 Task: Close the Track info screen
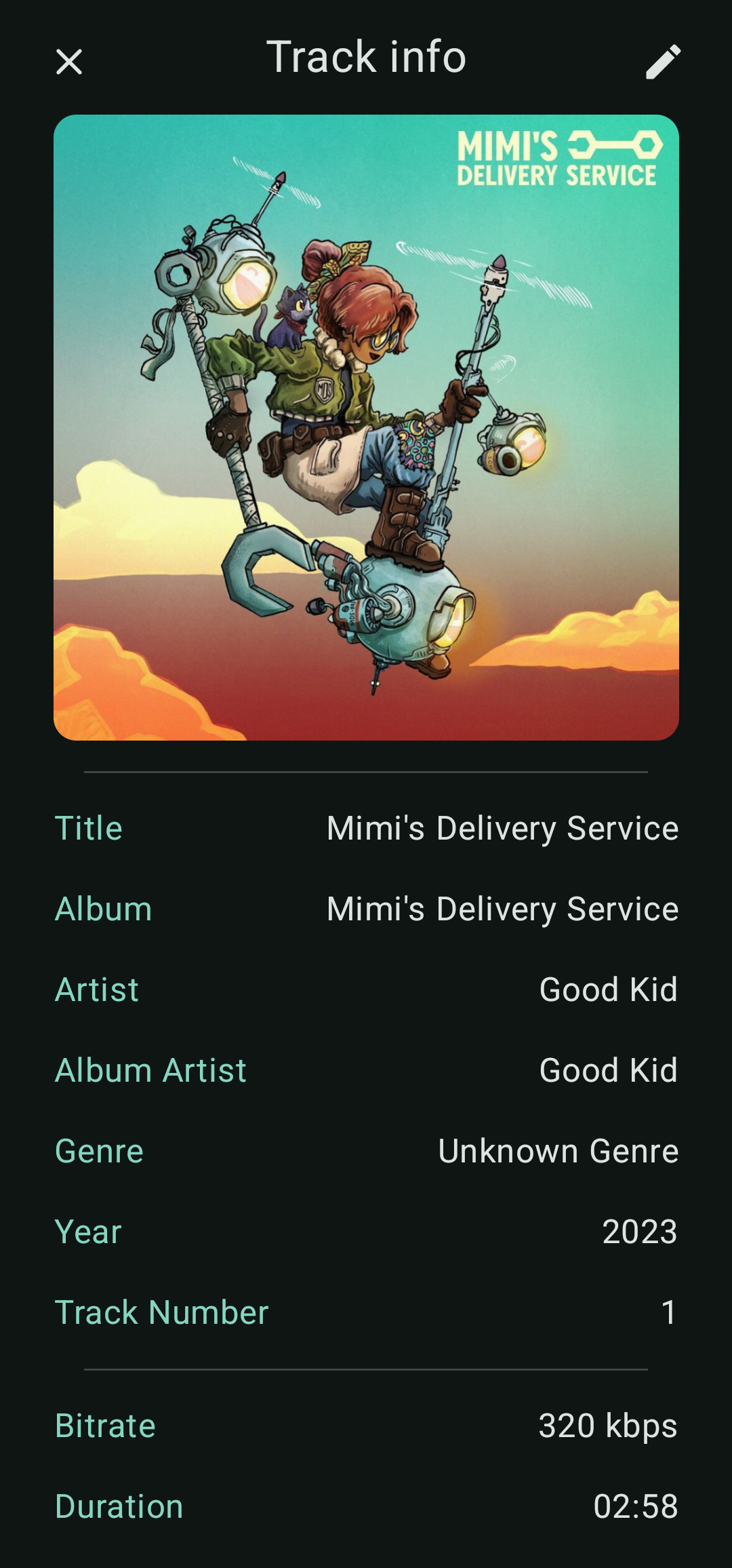[69, 62]
